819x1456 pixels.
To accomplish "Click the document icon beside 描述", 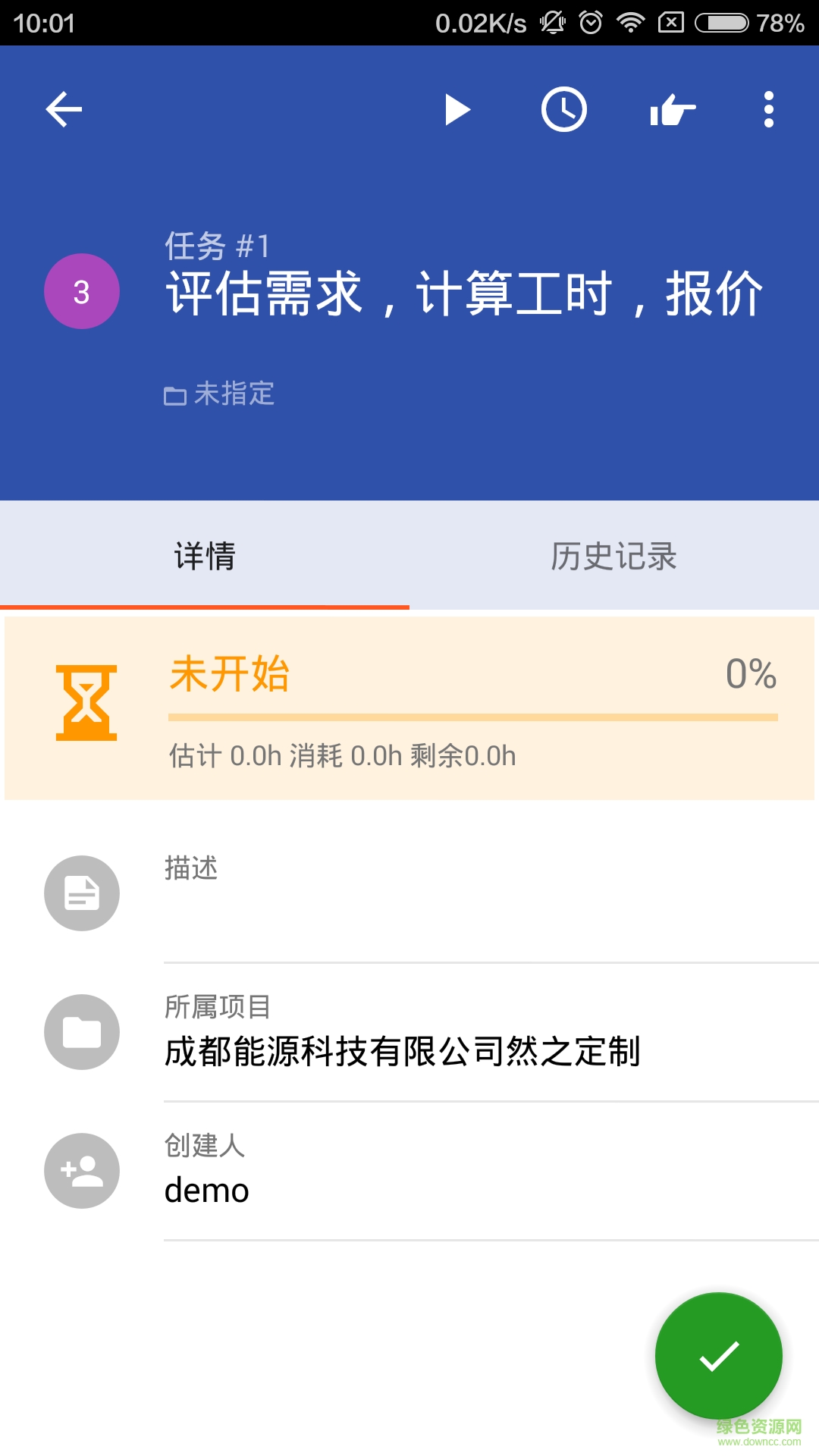I will [82, 893].
